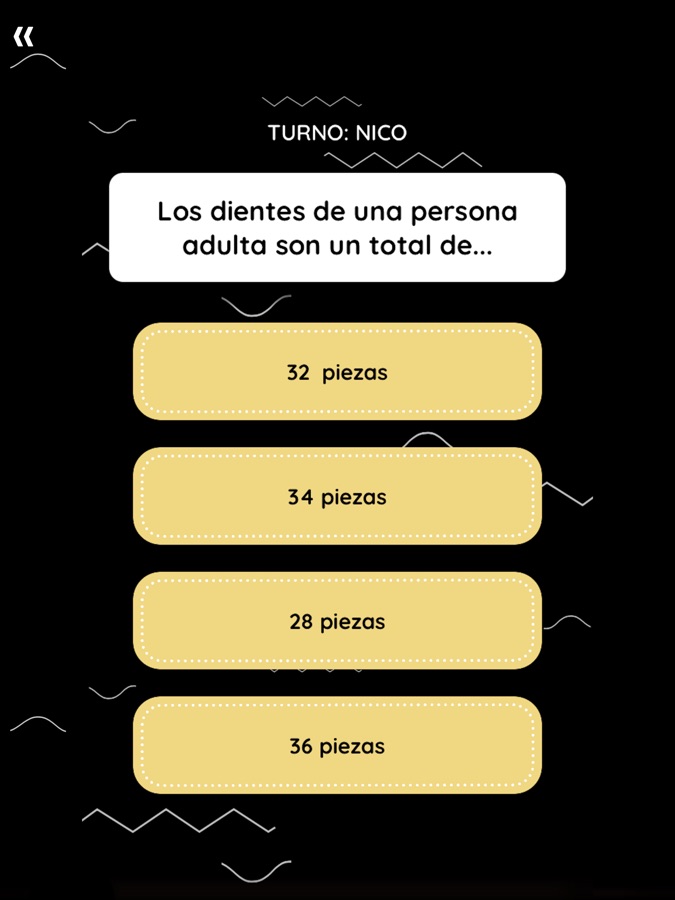
Task: Choose the answer 32 piezas
Action: [x=337, y=372]
